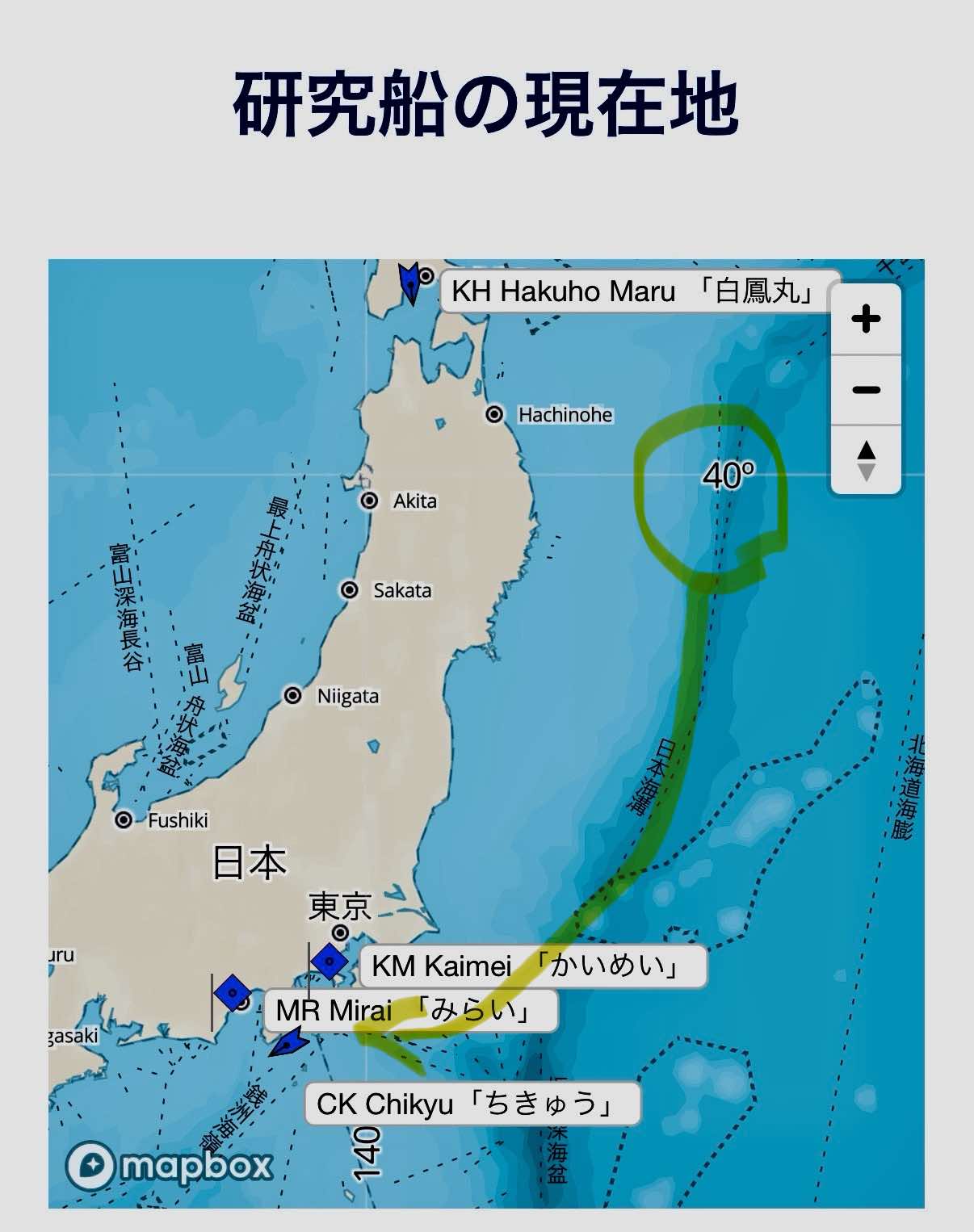Select the KM Kaimei ship marker

click(329, 962)
